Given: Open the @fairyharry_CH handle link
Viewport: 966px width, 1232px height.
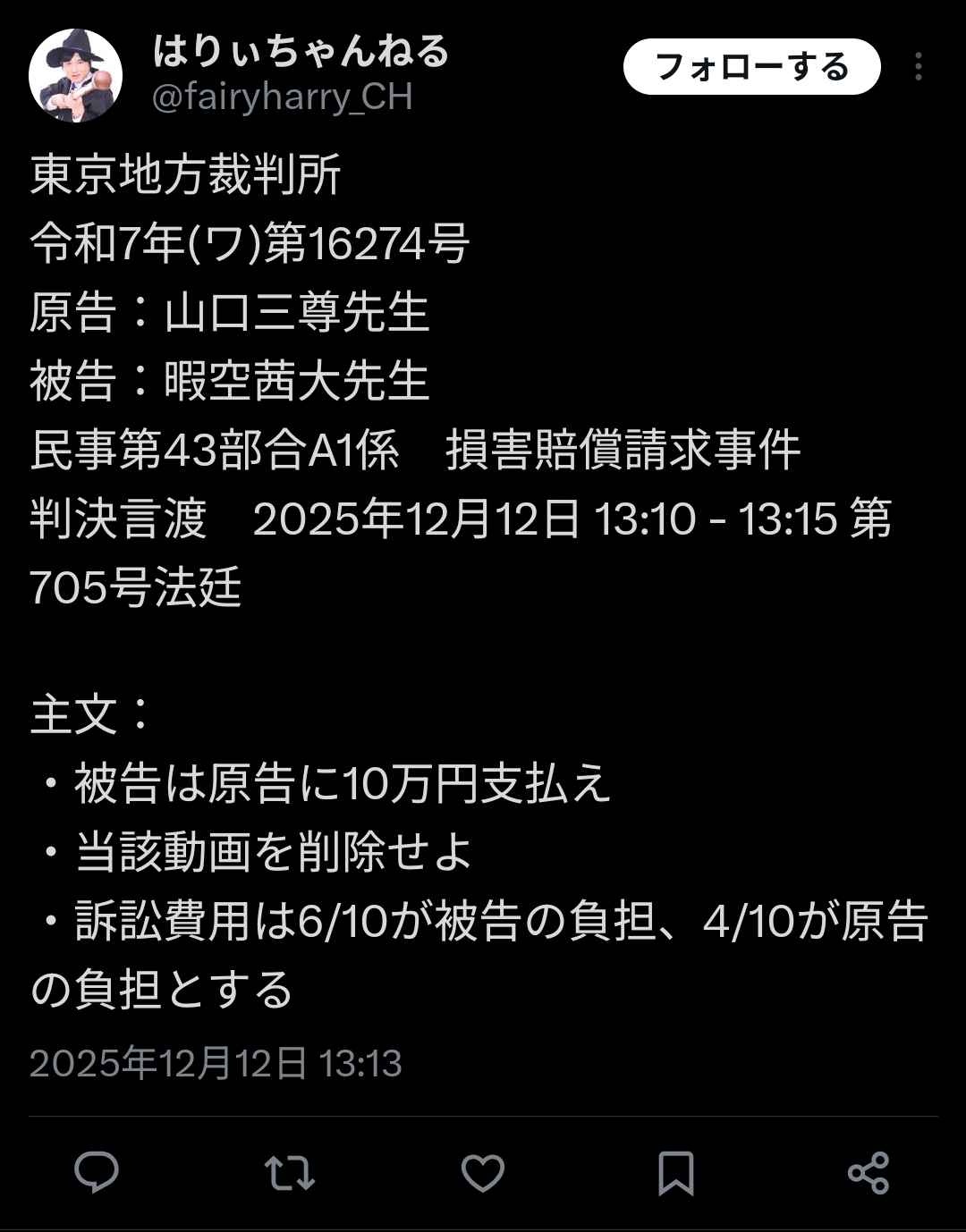Looking at the screenshot, I should click(283, 97).
